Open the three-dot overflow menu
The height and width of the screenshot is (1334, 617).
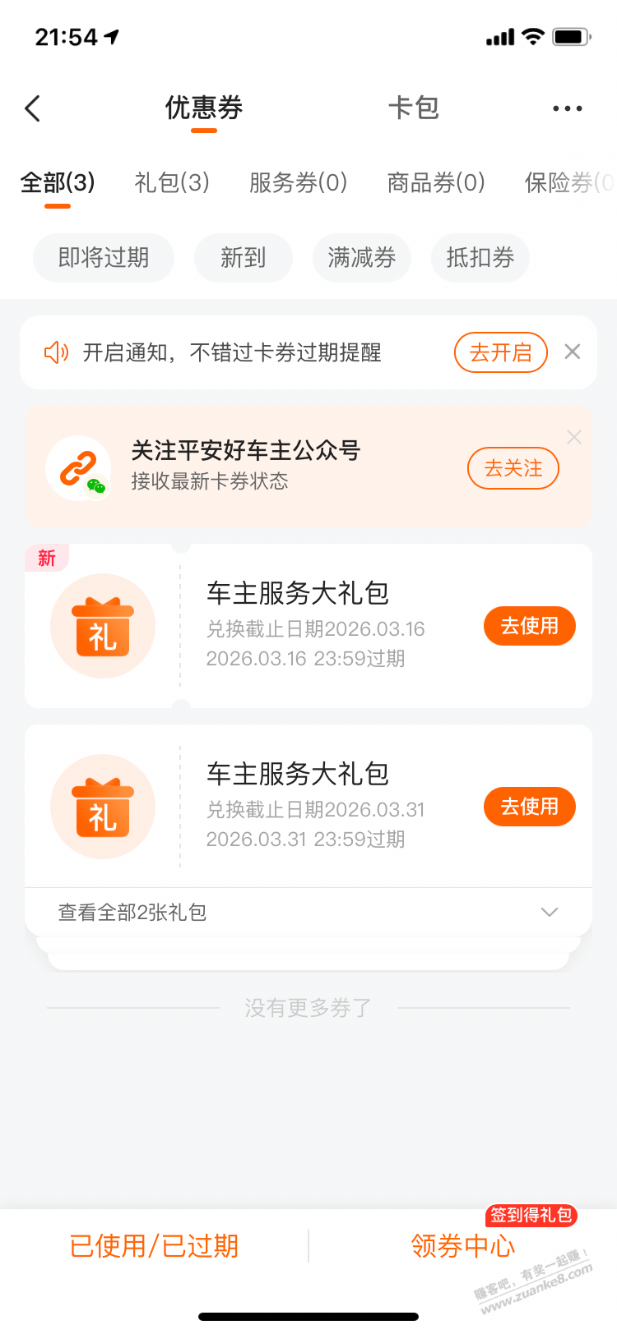567,108
